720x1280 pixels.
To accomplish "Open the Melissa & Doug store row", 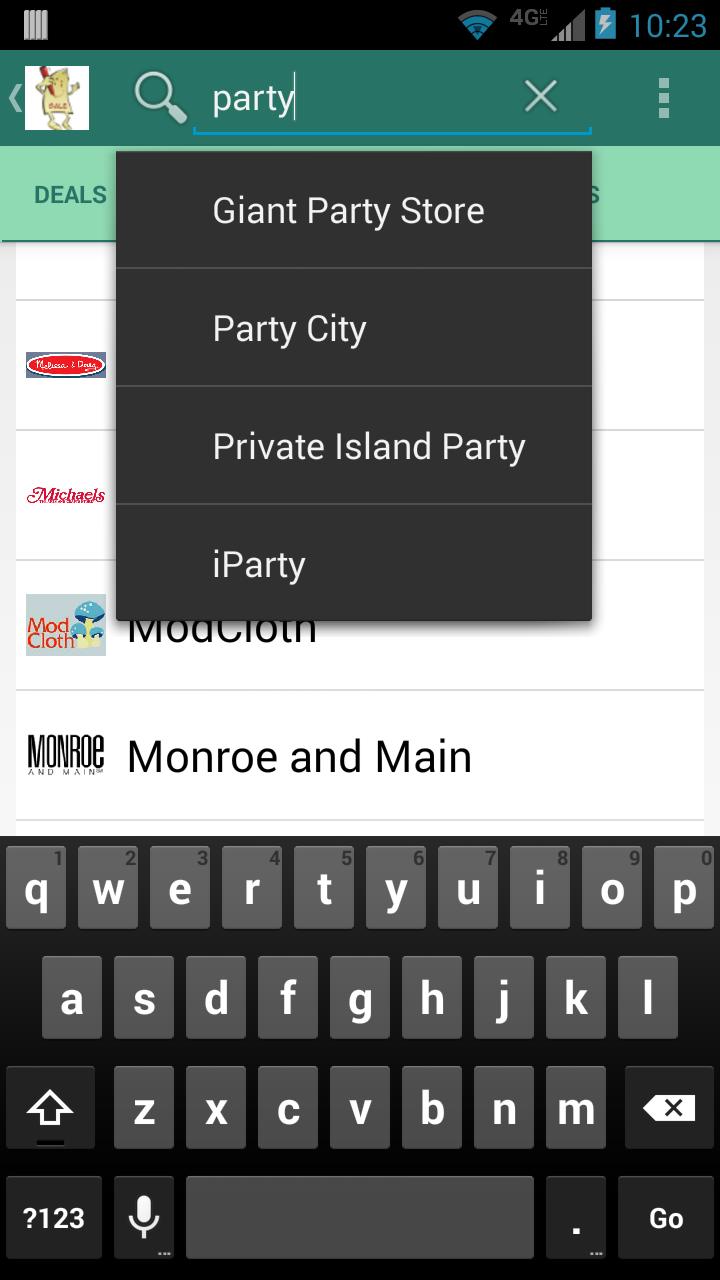I will point(65,365).
